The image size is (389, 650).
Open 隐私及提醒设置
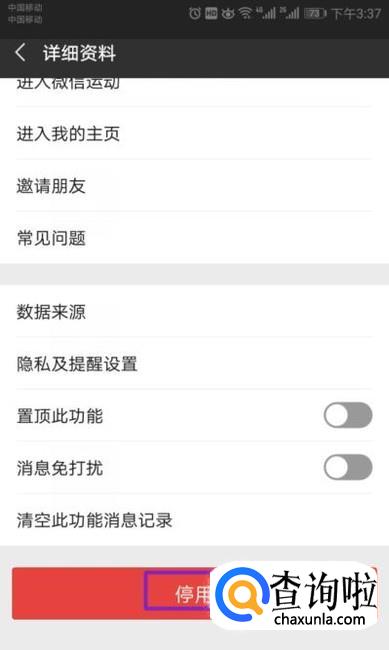[194, 364]
